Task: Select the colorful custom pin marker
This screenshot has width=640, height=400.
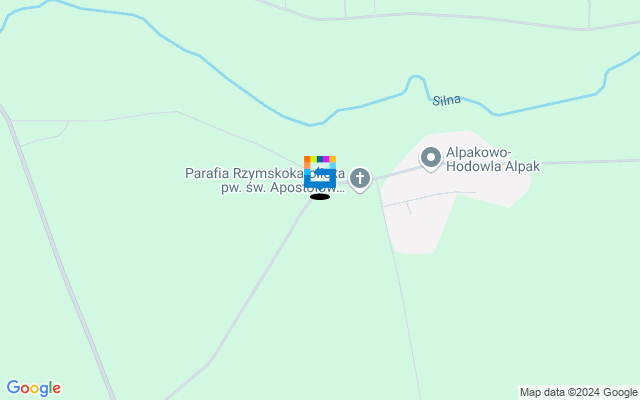Action: [x=319, y=173]
